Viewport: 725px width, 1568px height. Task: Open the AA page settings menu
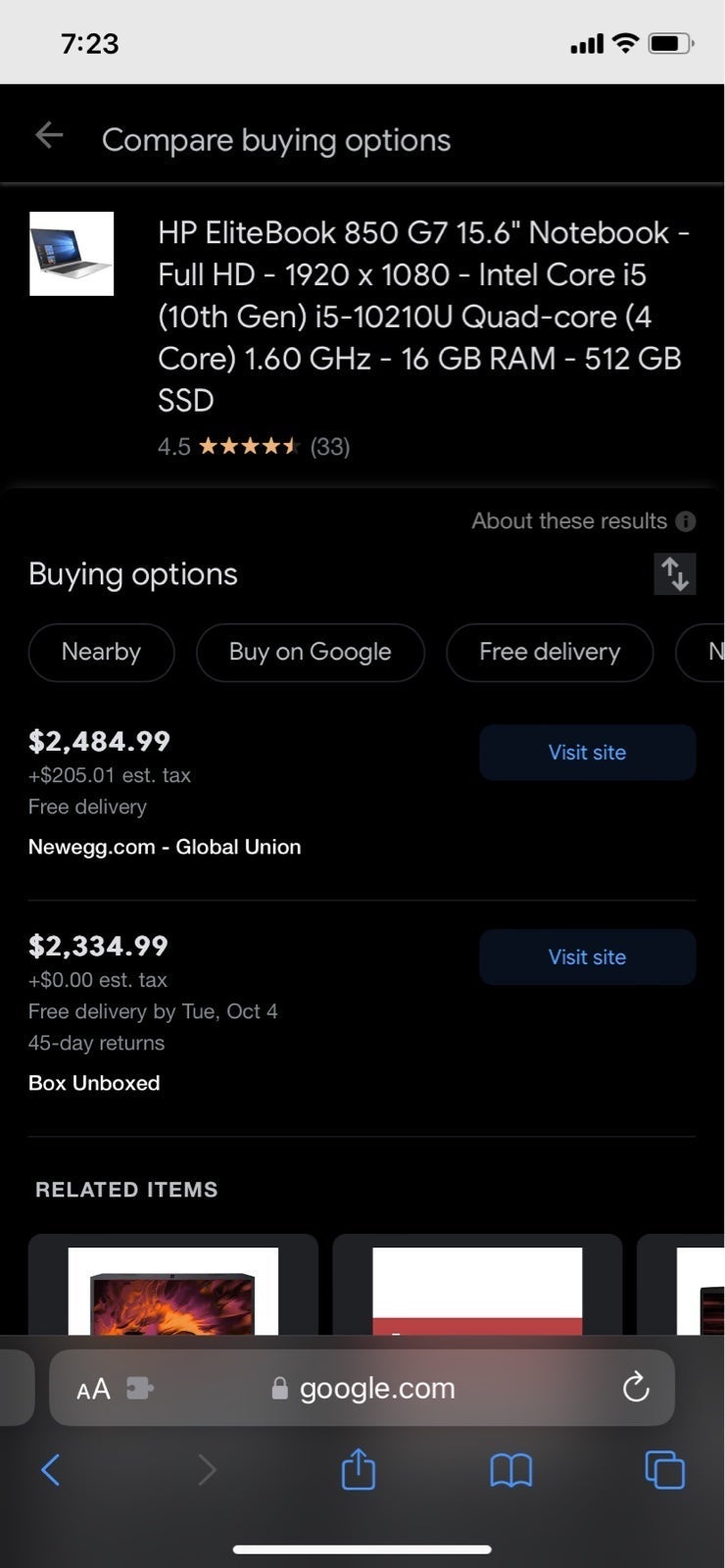[94, 1389]
